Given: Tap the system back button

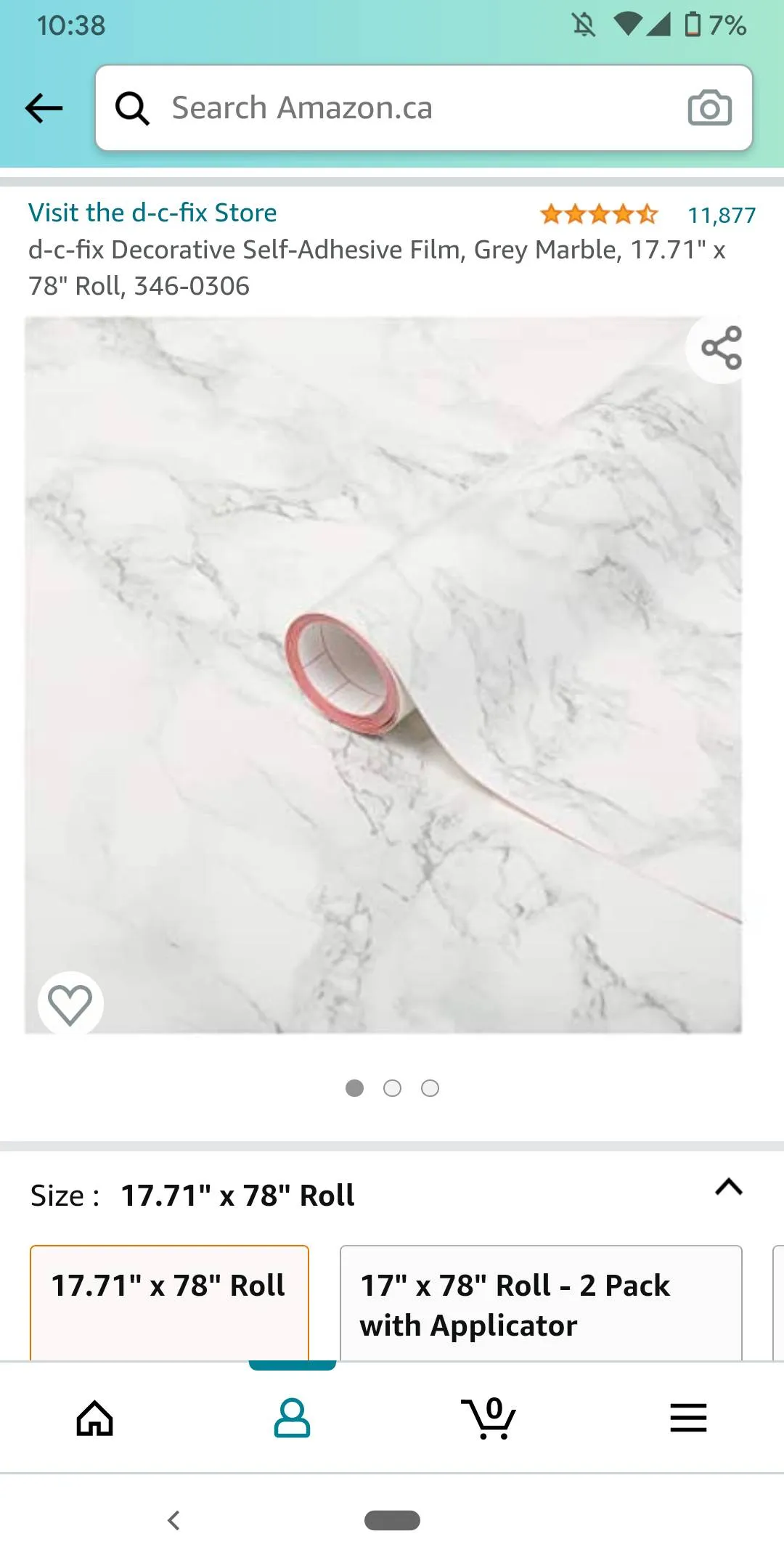Looking at the screenshot, I should [173, 1520].
